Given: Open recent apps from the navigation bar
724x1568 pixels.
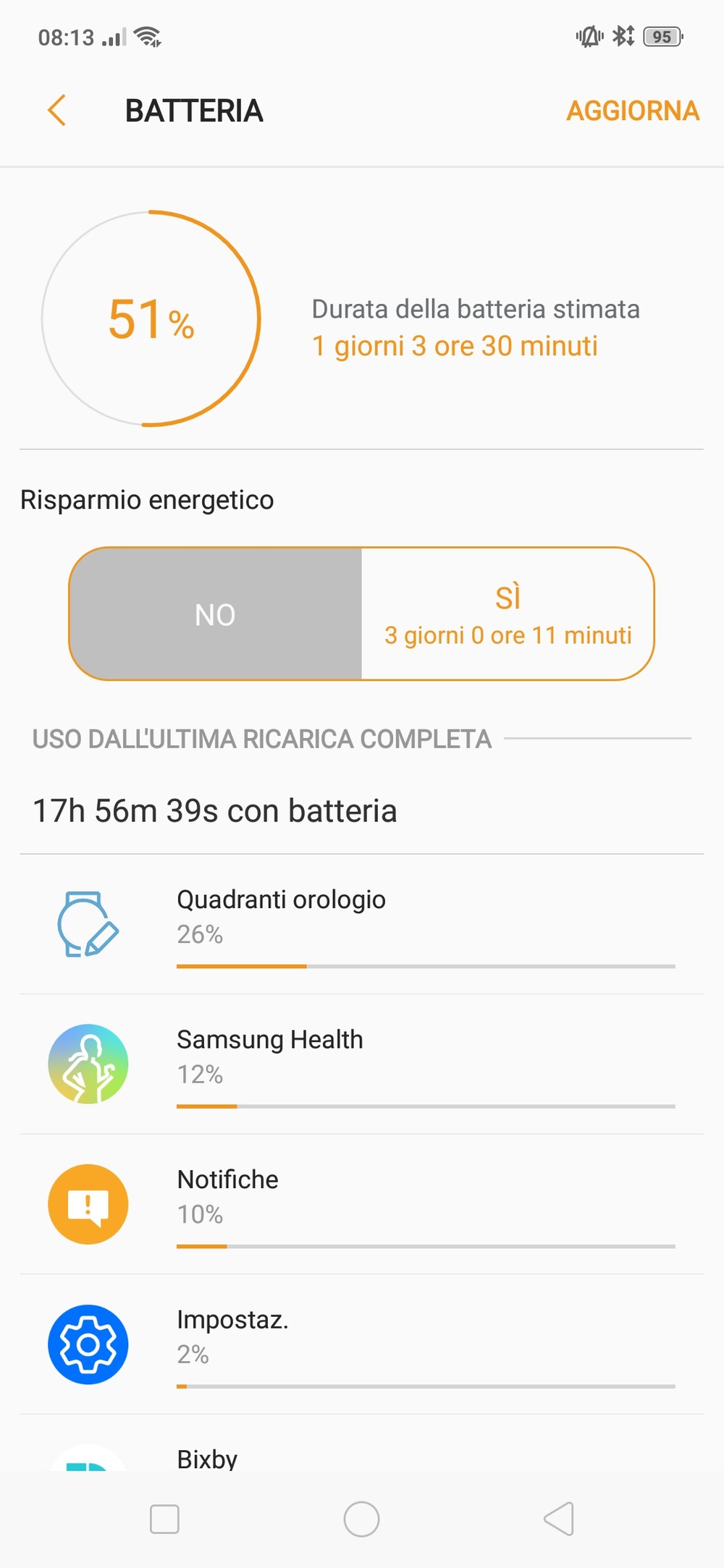Looking at the screenshot, I should click(x=164, y=1519).
